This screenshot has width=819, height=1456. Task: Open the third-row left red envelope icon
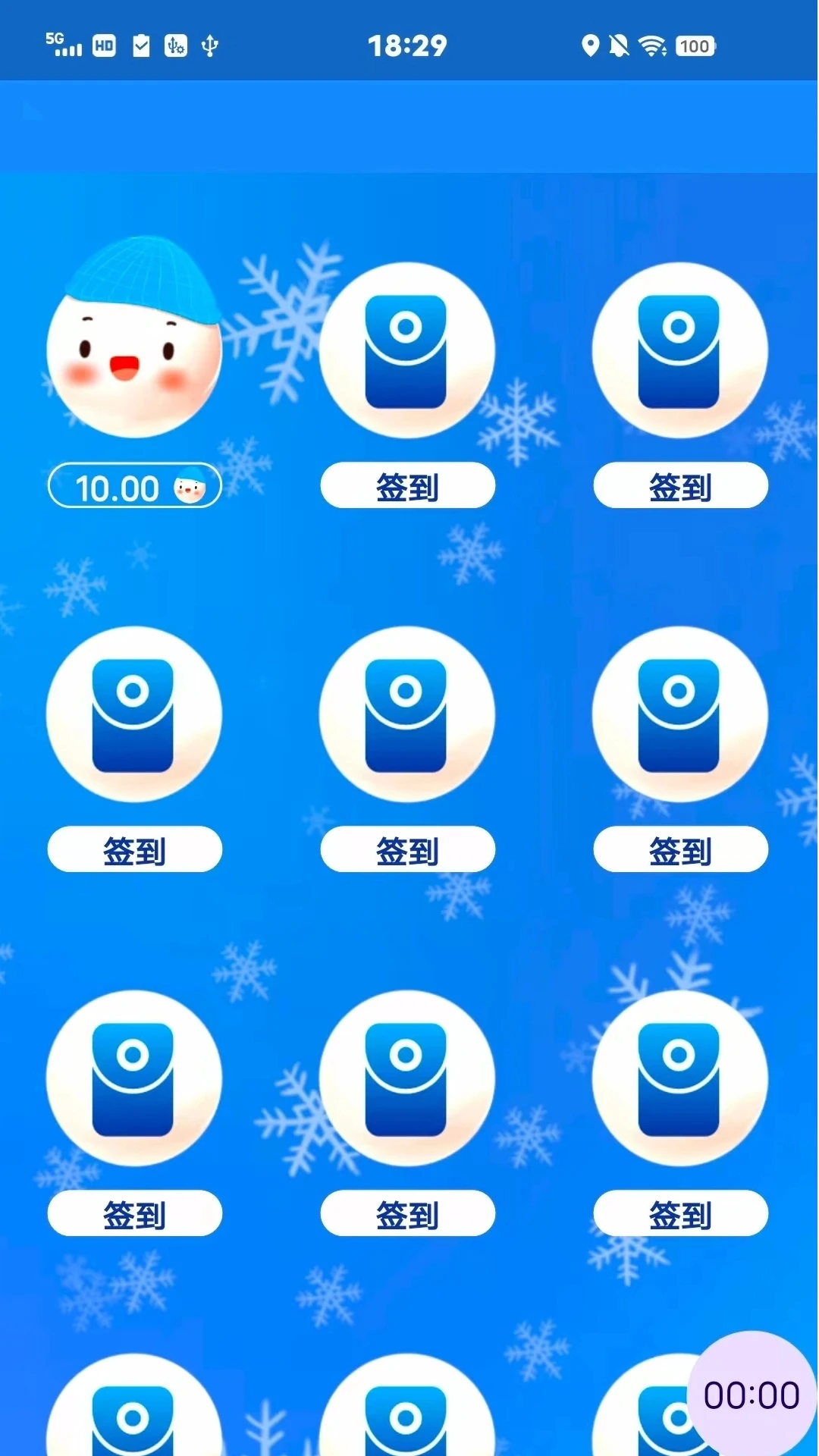pyautogui.click(x=134, y=1078)
